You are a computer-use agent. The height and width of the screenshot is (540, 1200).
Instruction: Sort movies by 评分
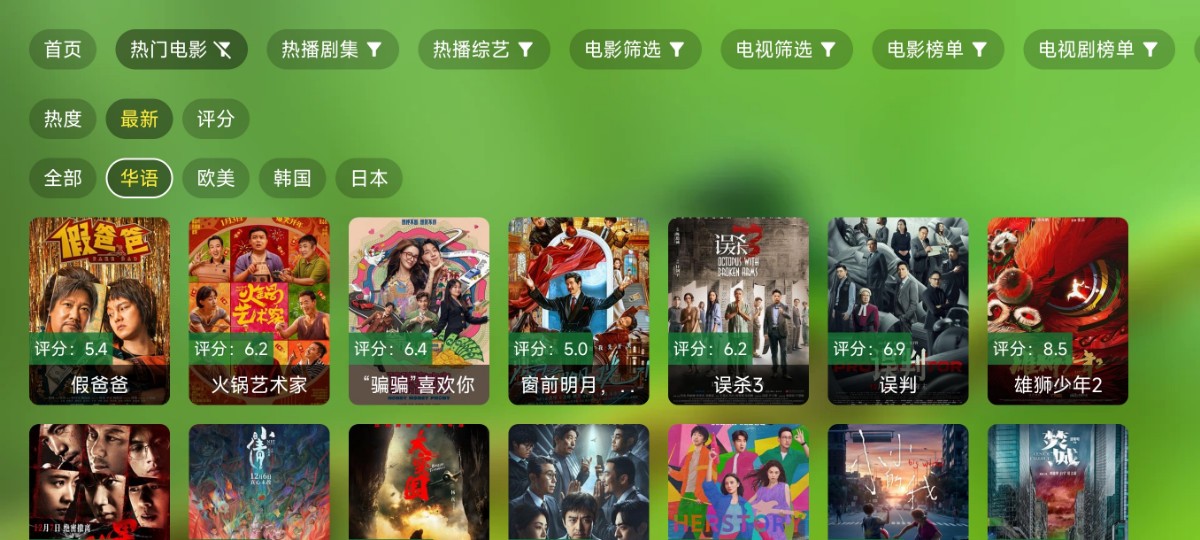(215, 119)
